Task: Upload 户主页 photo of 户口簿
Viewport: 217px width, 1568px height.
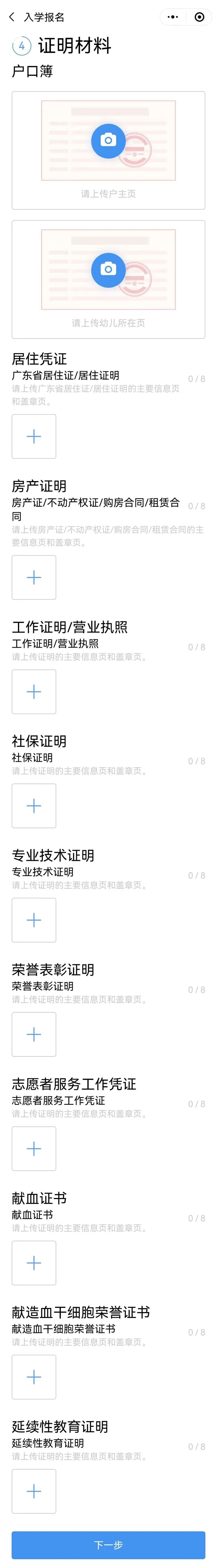Action: tap(108, 140)
